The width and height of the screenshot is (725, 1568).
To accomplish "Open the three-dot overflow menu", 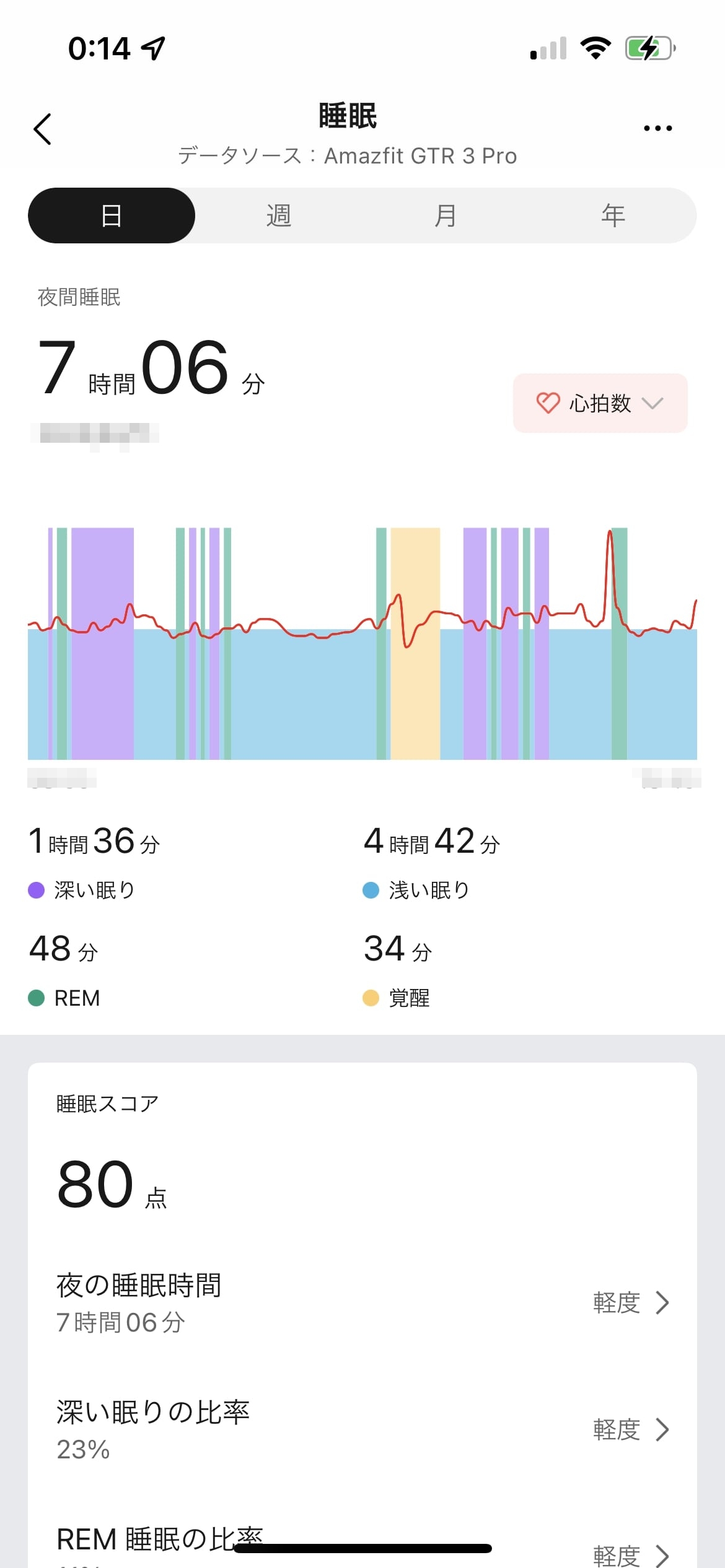I will pos(657,128).
